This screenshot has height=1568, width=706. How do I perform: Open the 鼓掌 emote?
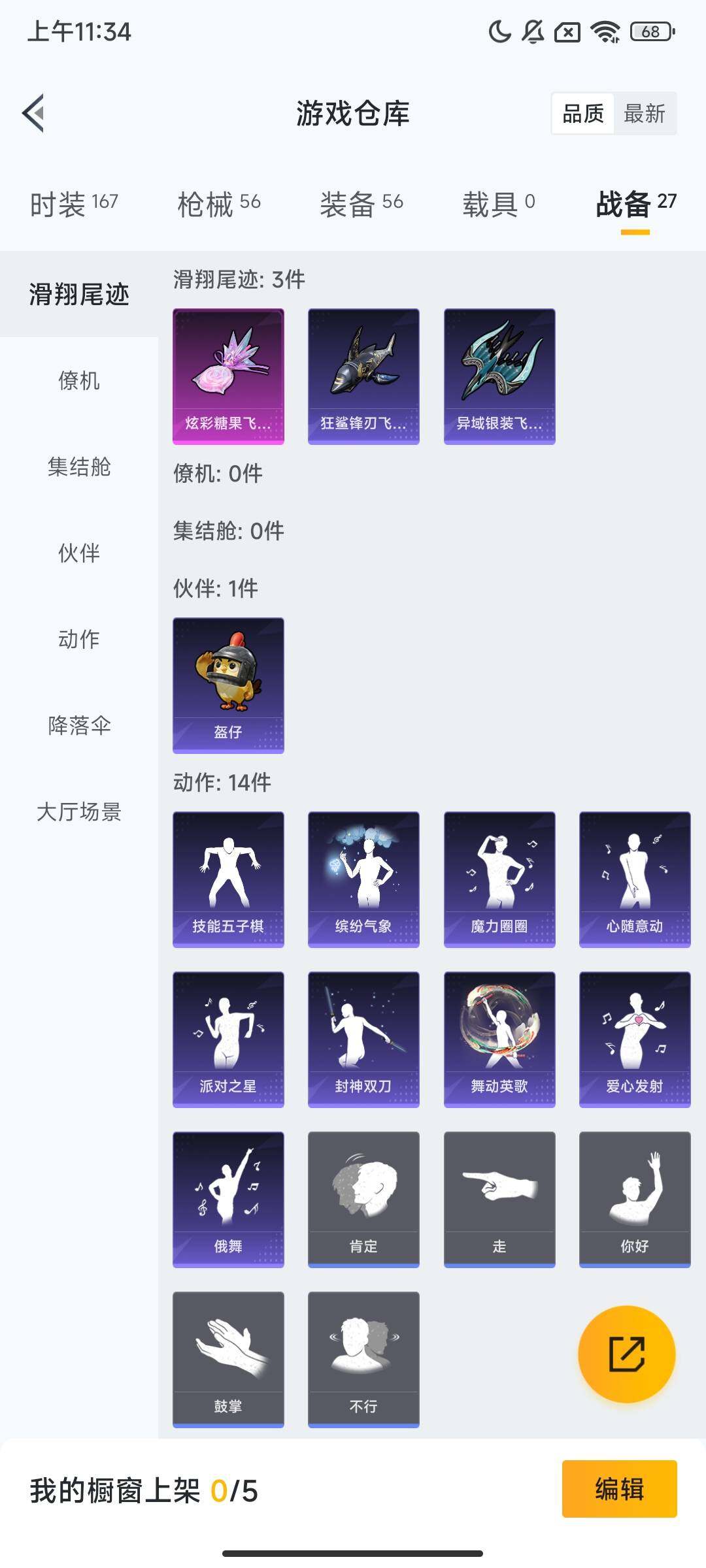click(x=228, y=1360)
